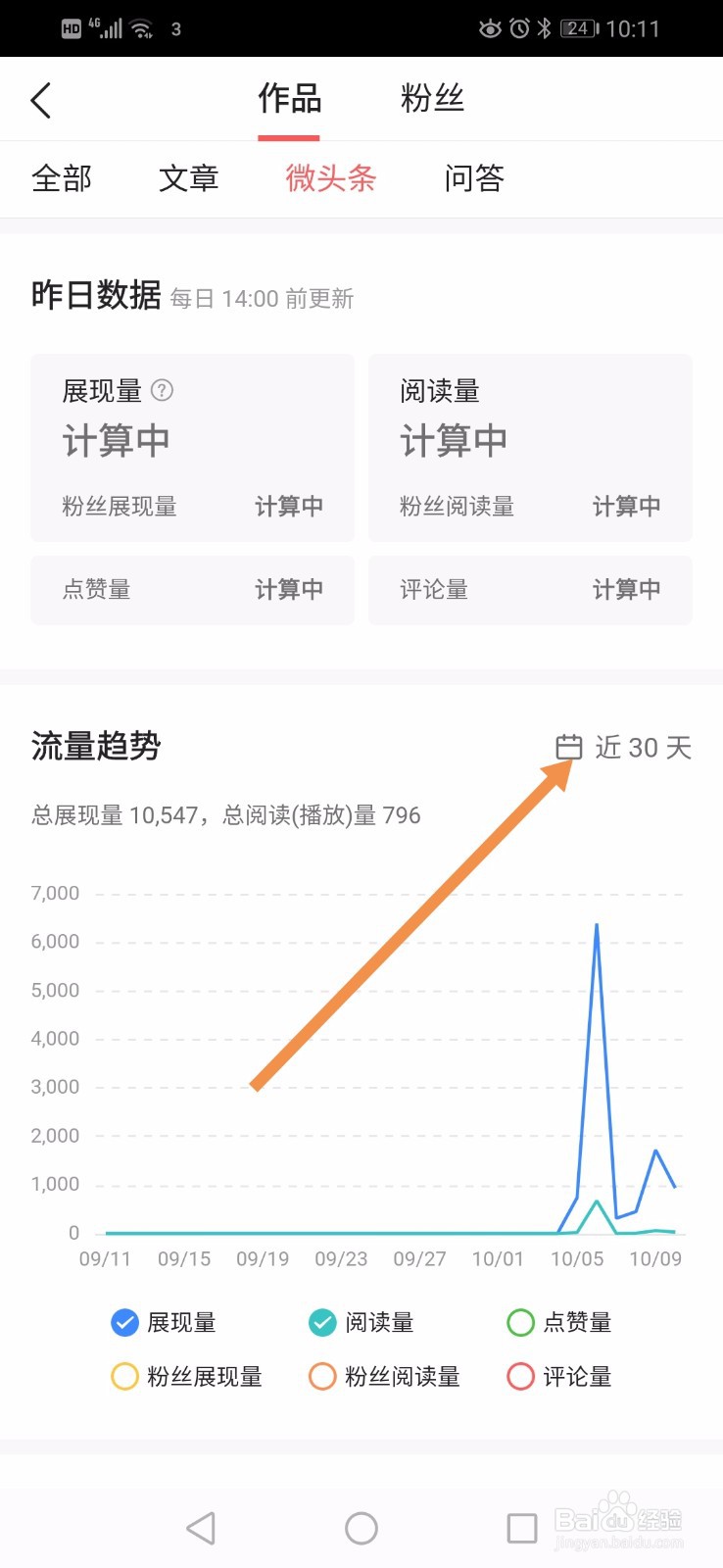Select the 文章 filter
723x1568 pixels.
190,178
